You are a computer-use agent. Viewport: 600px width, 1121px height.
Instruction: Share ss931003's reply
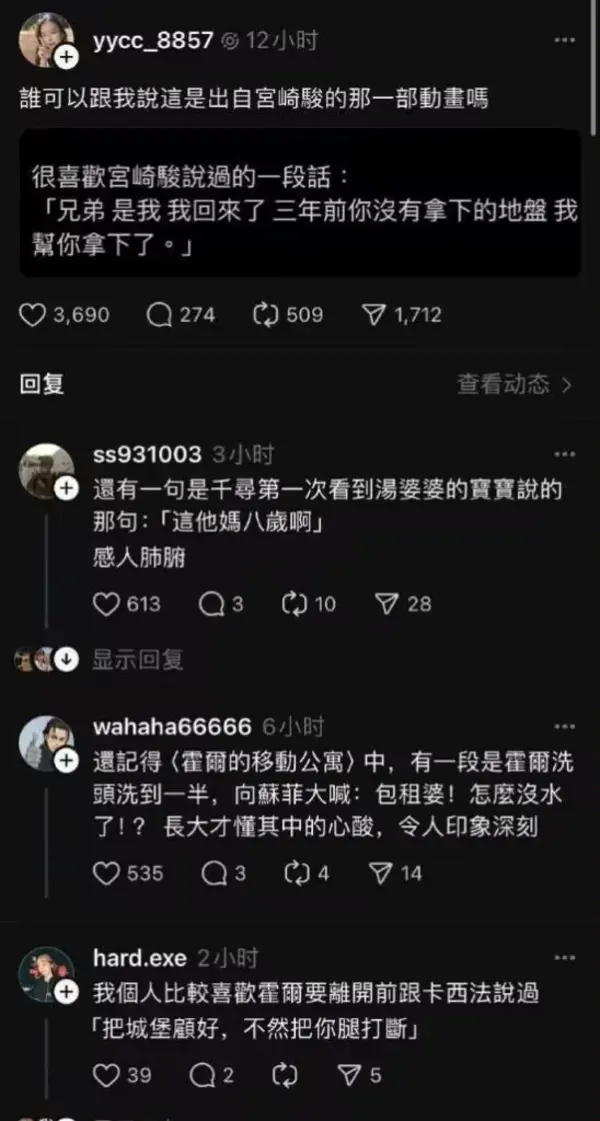coord(403,605)
